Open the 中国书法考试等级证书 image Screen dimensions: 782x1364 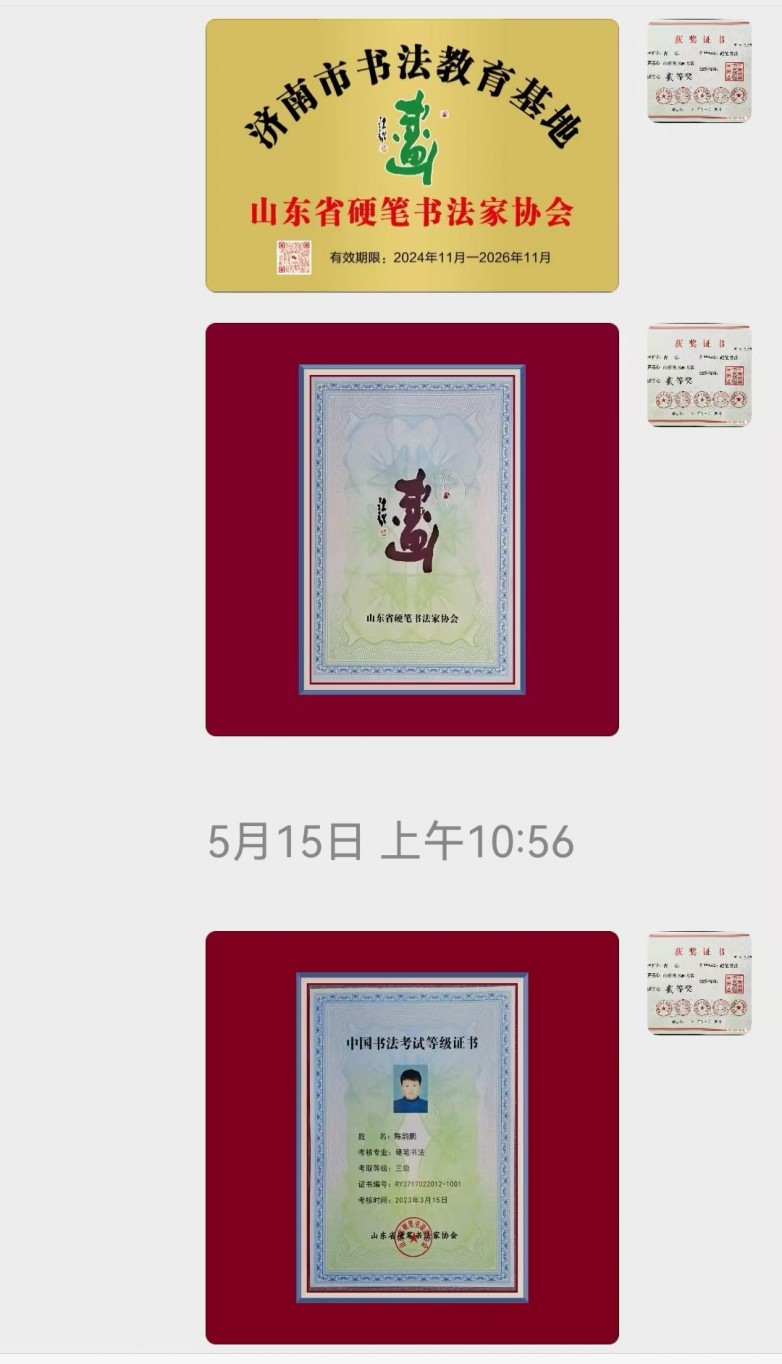click(x=412, y=1137)
